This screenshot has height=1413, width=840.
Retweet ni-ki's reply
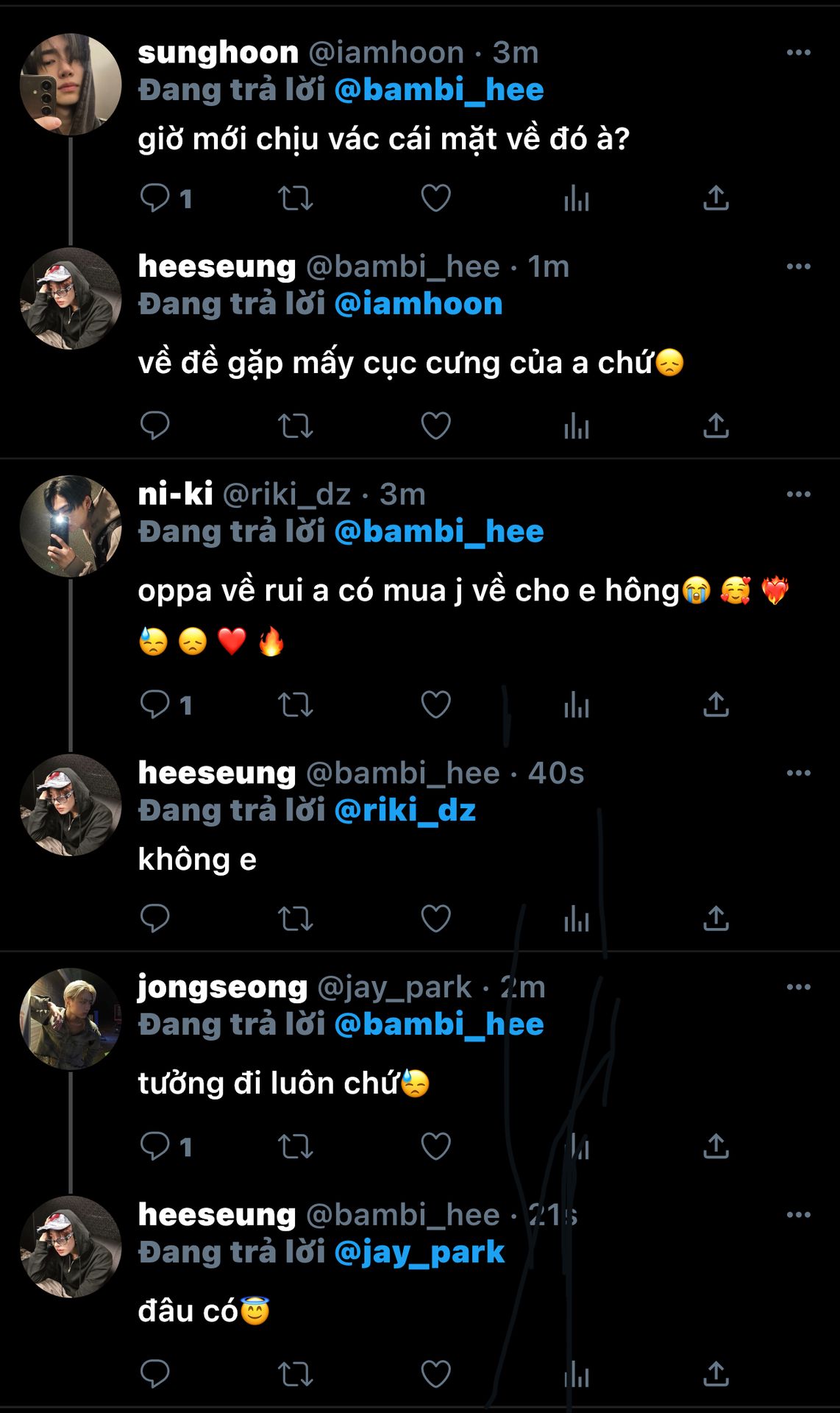coord(295,704)
